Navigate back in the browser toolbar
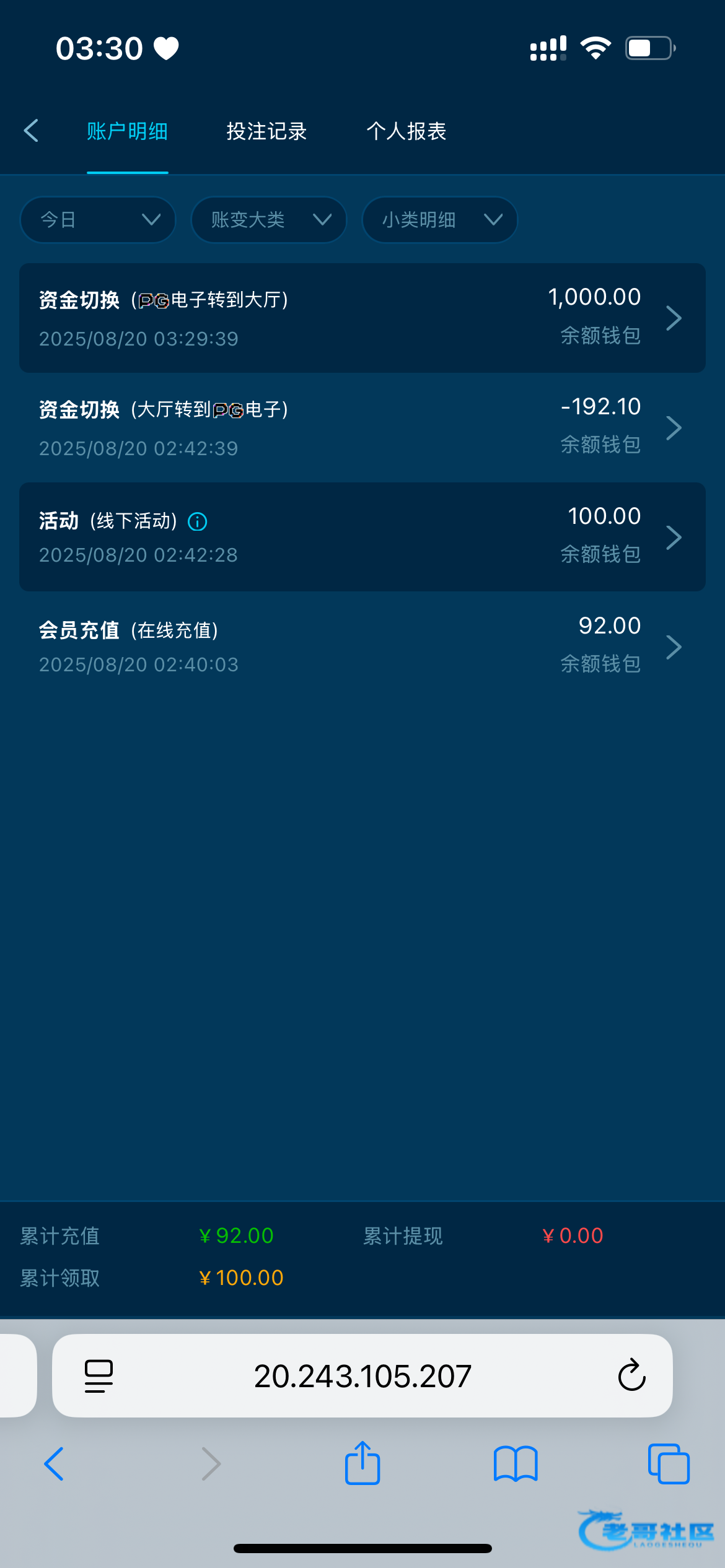The height and width of the screenshot is (1568, 725). point(54,1464)
